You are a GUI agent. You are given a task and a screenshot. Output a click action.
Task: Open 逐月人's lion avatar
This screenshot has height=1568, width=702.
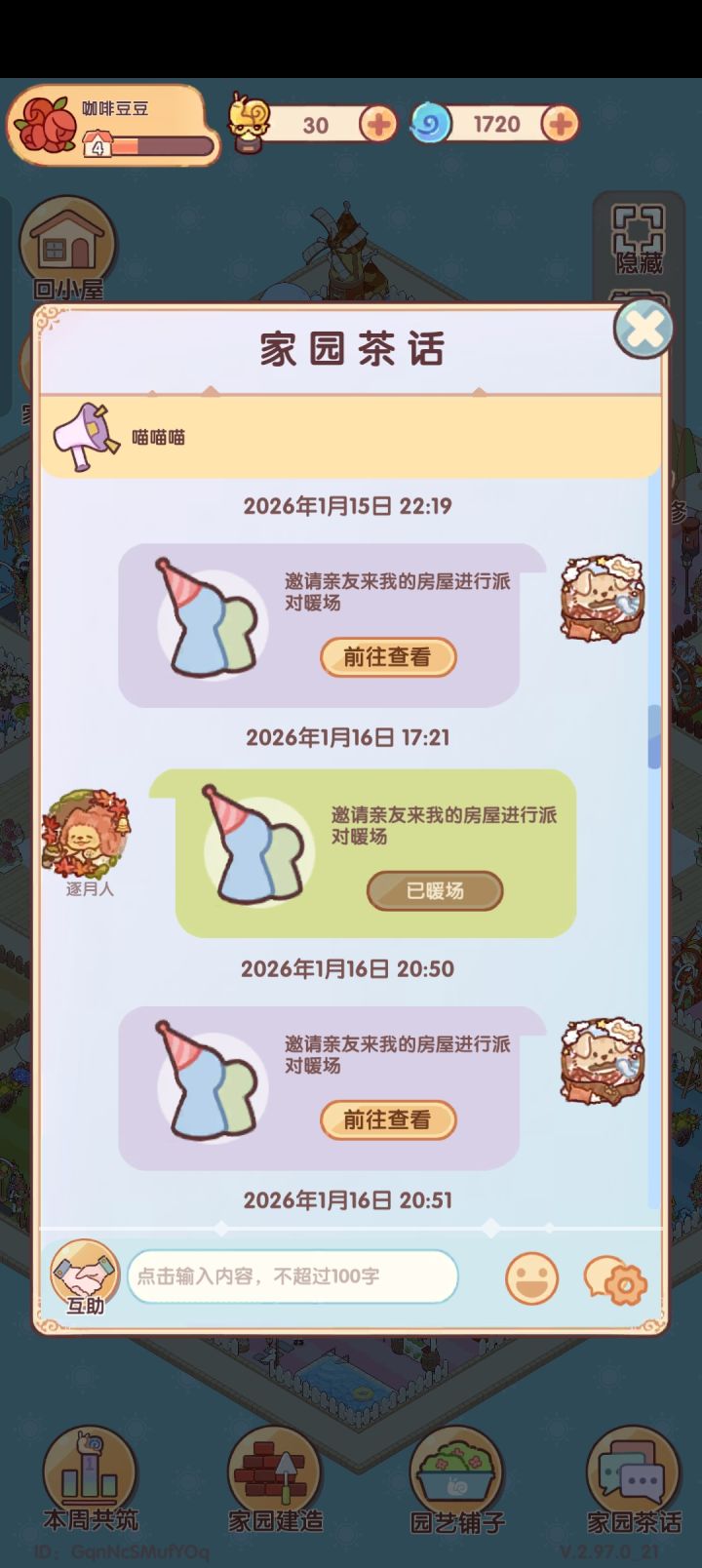(x=88, y=834)
